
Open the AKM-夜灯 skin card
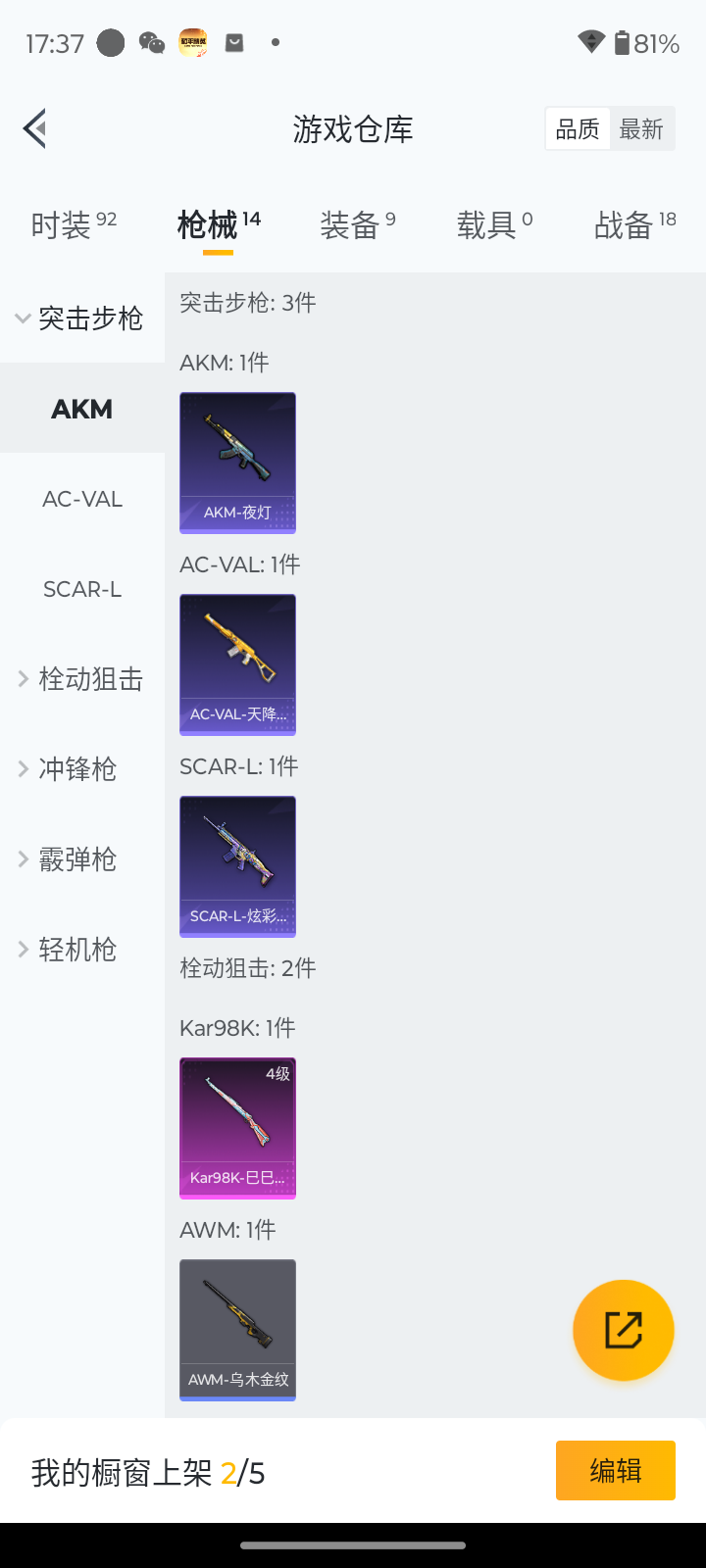(237, 463)
